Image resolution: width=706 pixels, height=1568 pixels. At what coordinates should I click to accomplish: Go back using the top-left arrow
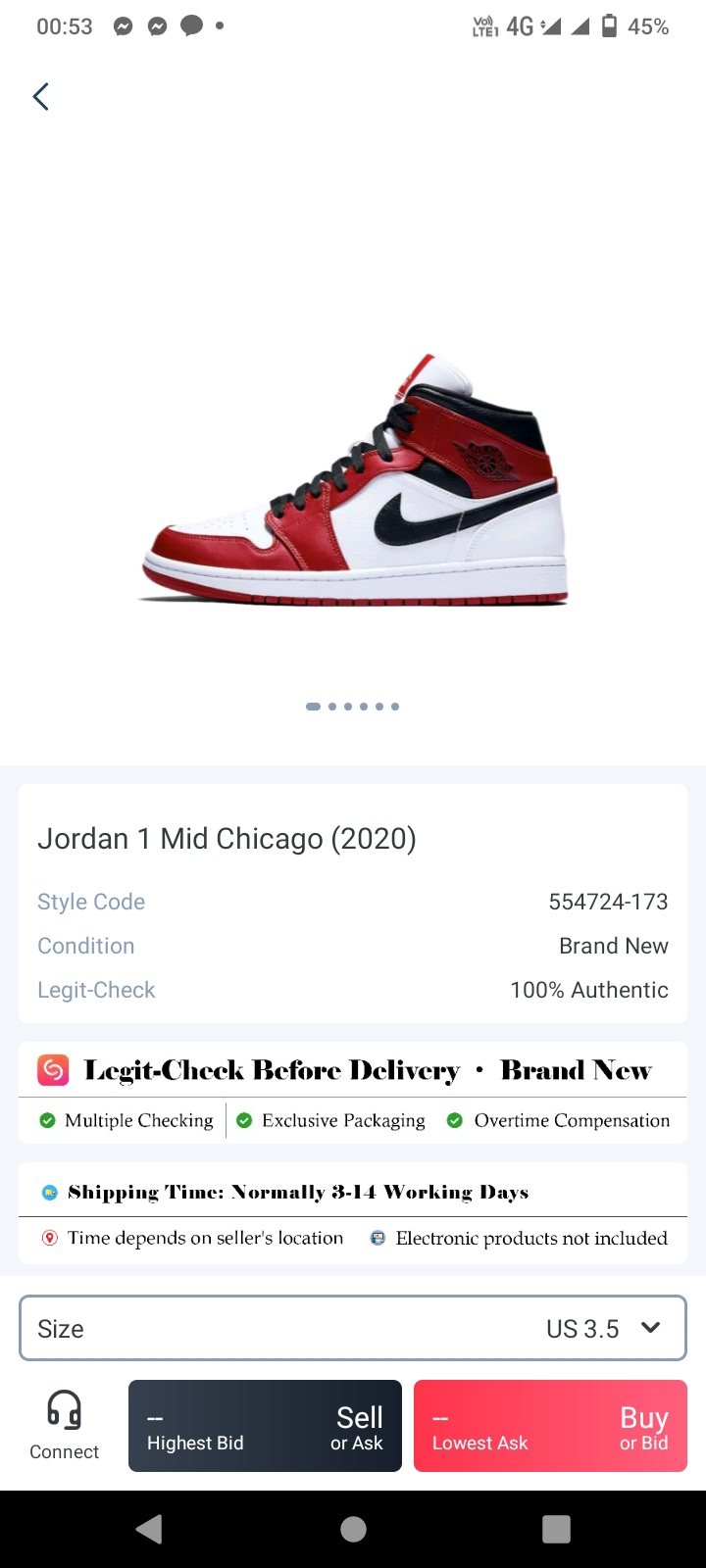pos(41,97)
